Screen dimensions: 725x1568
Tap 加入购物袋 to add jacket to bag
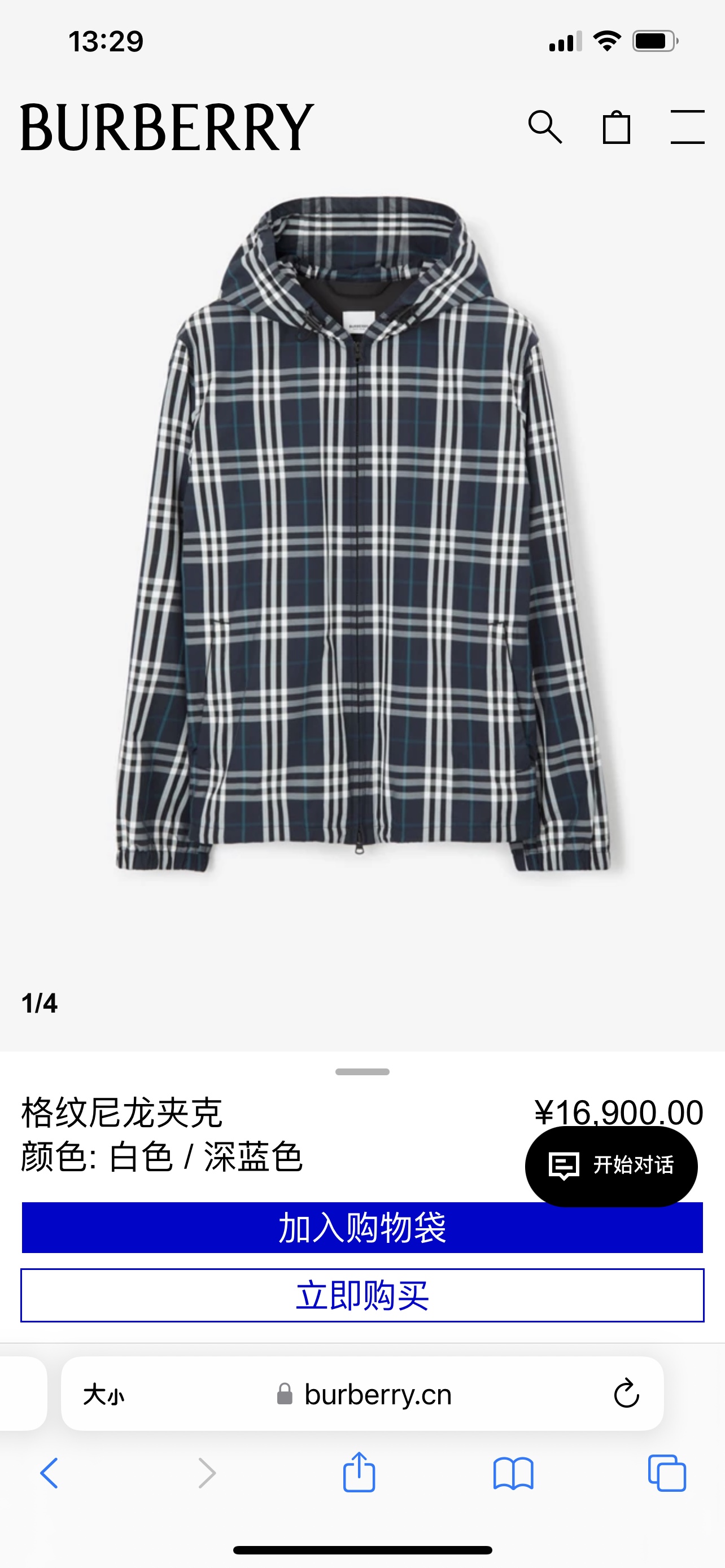pos(362,1228)
